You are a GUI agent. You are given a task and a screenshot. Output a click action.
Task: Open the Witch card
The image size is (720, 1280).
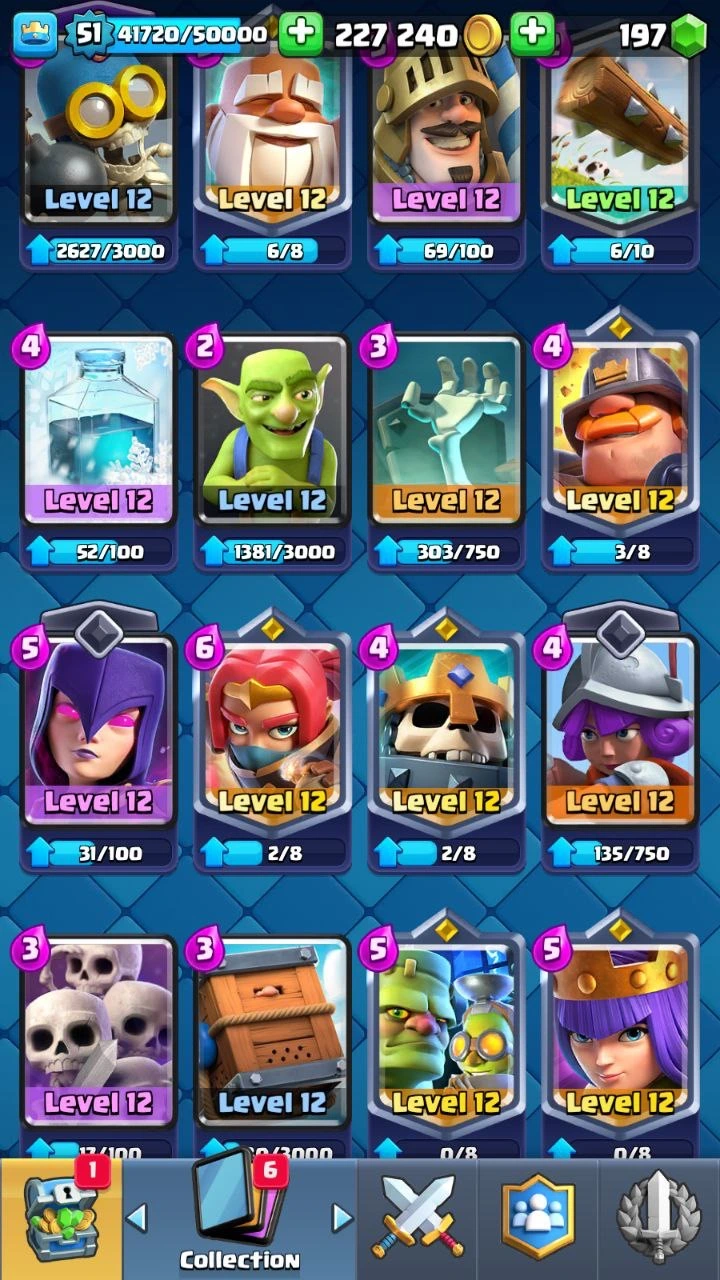(98, 730)
